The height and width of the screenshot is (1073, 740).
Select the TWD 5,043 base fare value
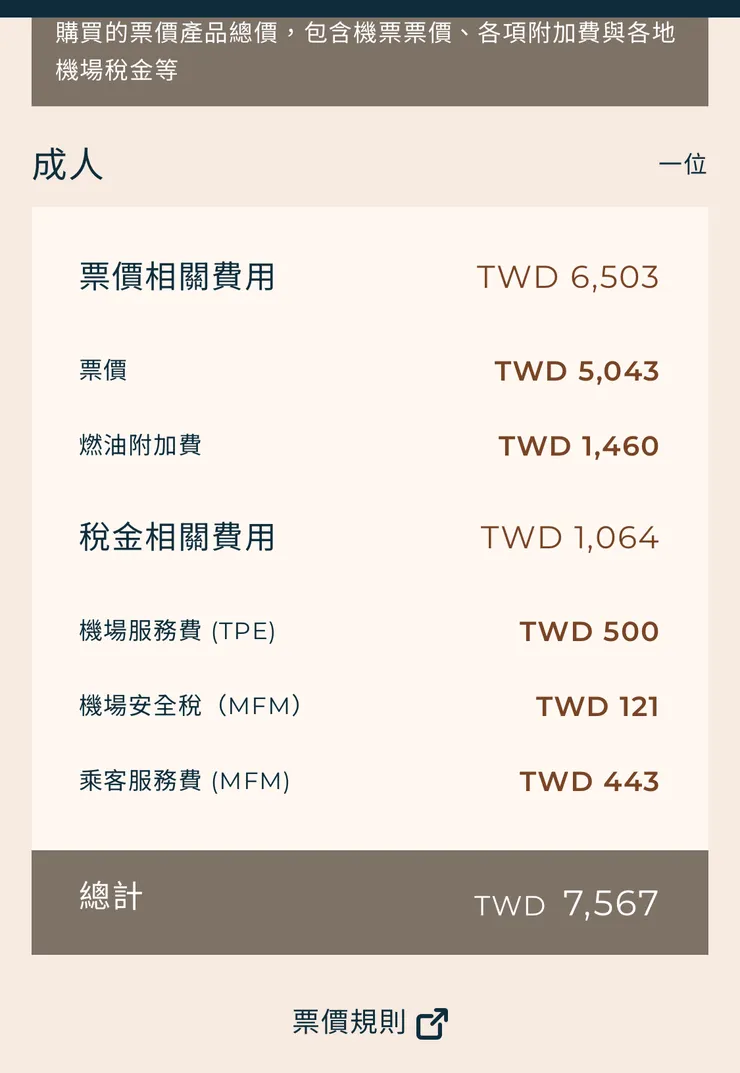(577, 371)
